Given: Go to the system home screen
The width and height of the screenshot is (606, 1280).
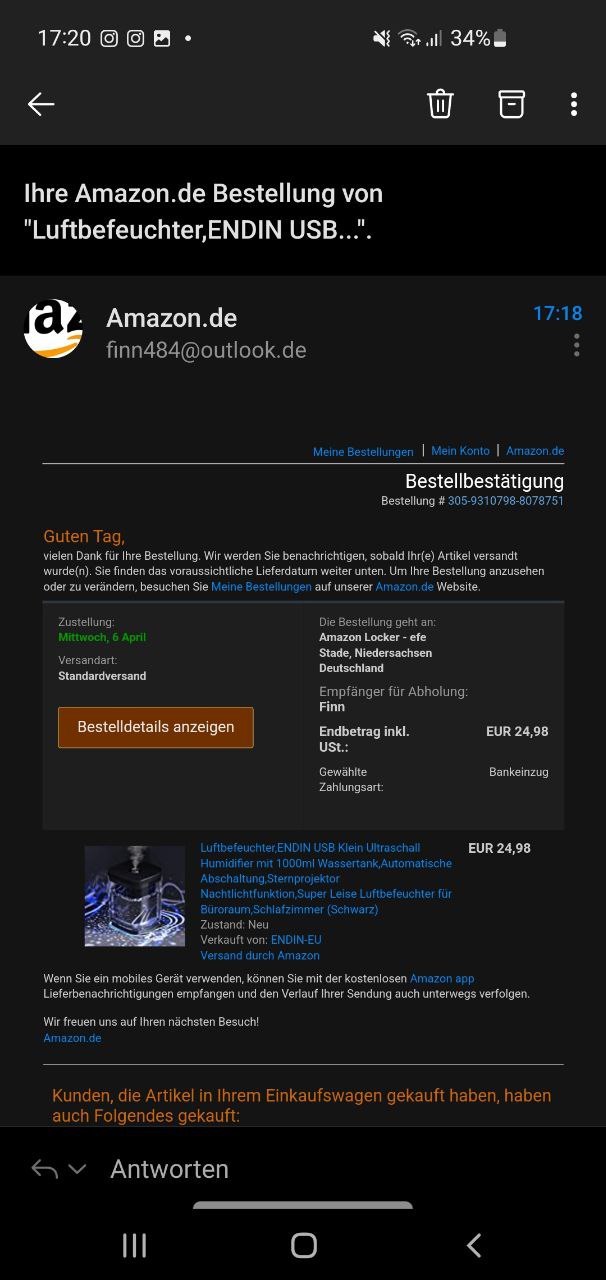Looking at the screenshot, I should tap(303, 1245).
